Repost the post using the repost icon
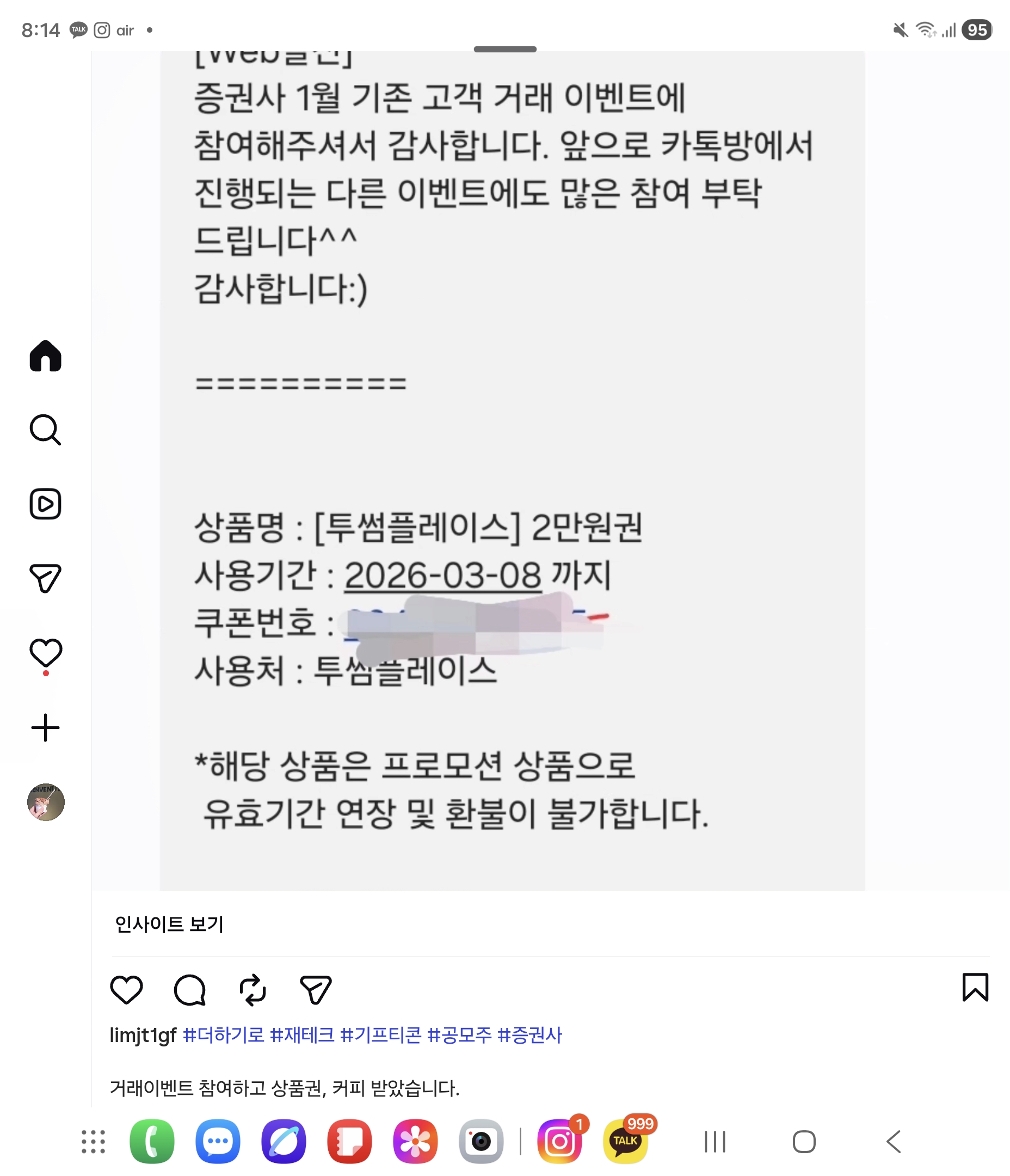 253,991
